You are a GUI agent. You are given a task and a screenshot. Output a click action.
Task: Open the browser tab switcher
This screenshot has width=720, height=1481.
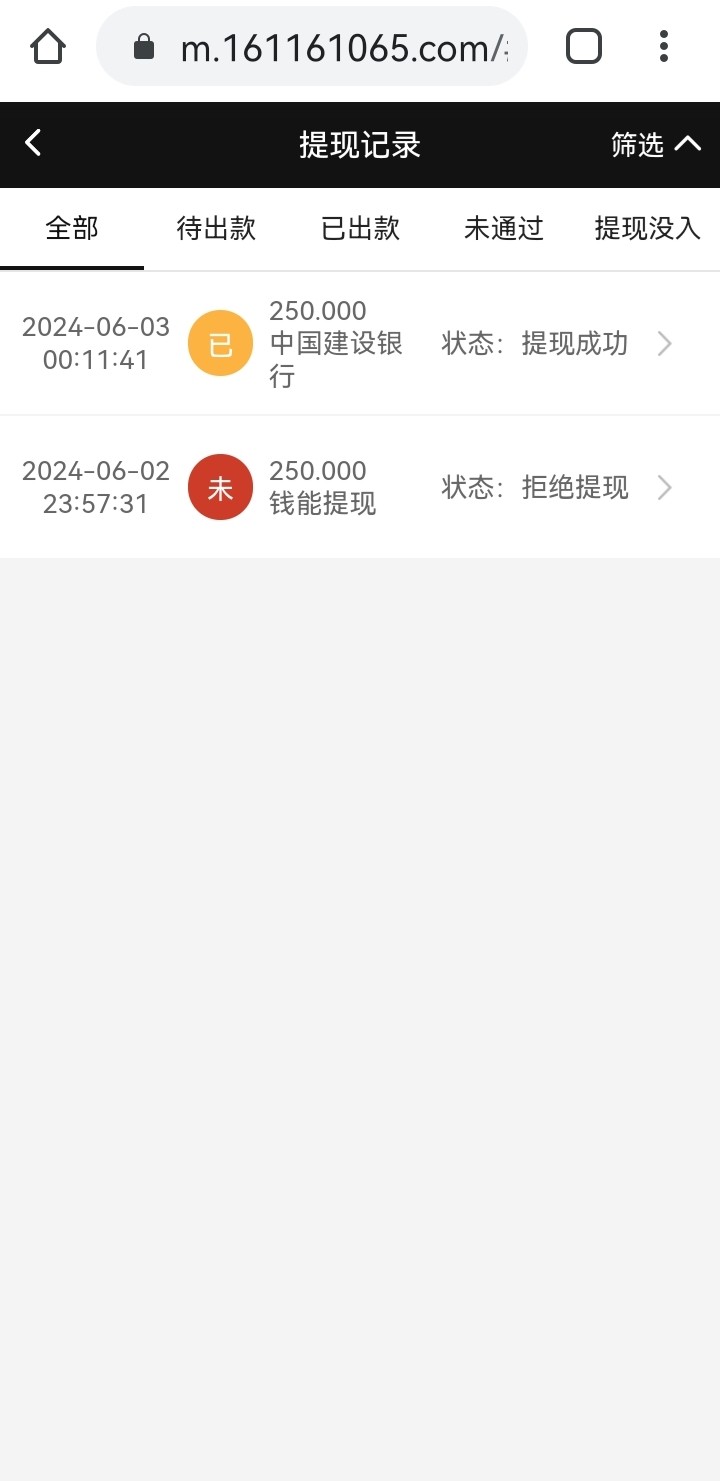point(584,46)
